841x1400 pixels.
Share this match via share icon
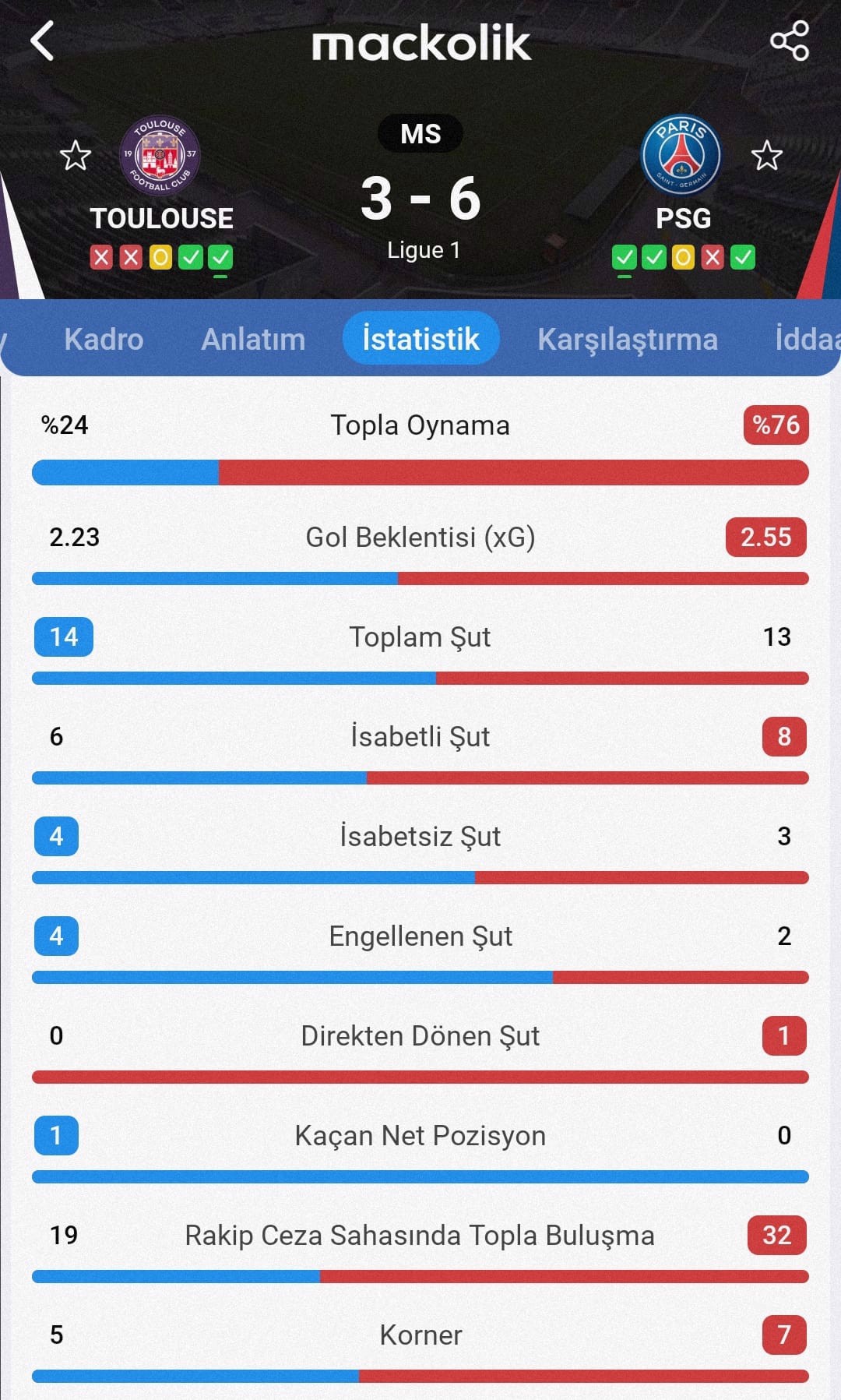tap(790, 41)
